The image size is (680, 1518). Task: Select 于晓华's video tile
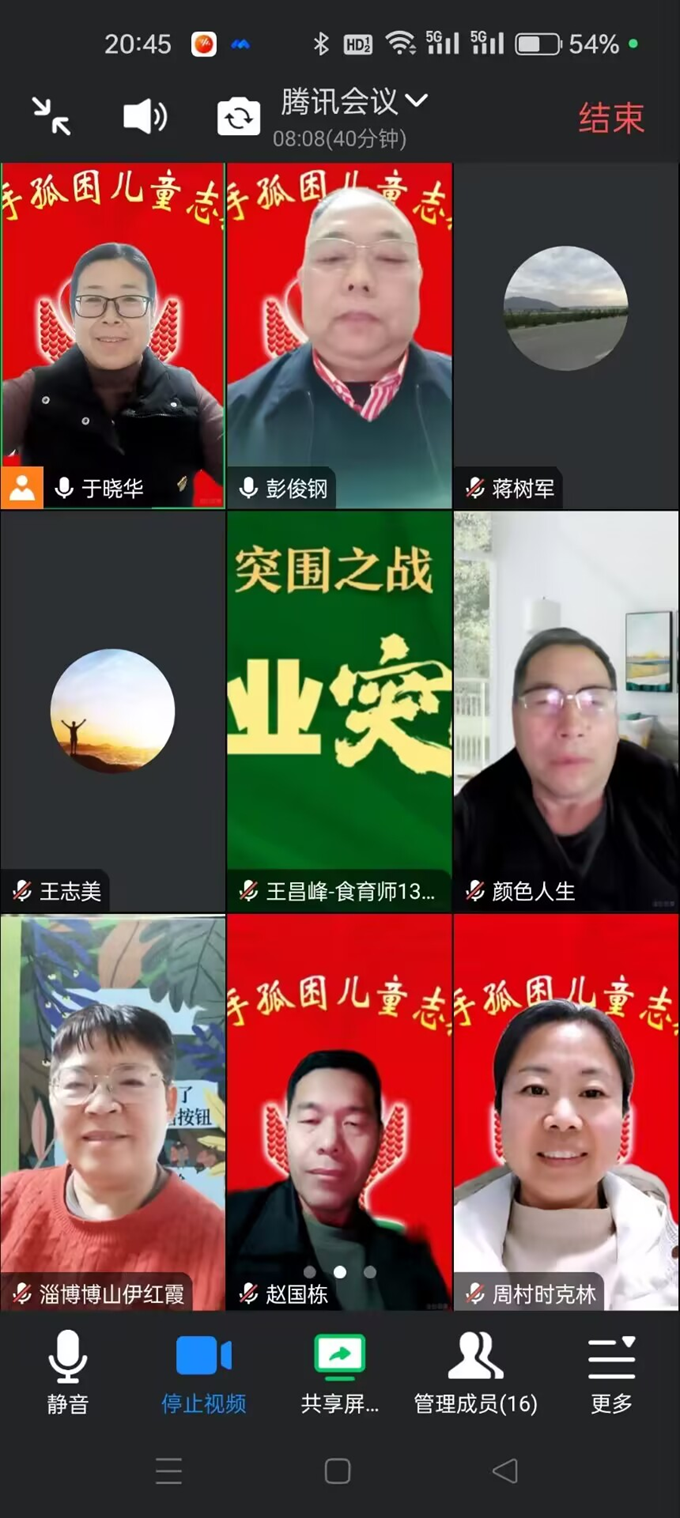click(x=113, y=335)
